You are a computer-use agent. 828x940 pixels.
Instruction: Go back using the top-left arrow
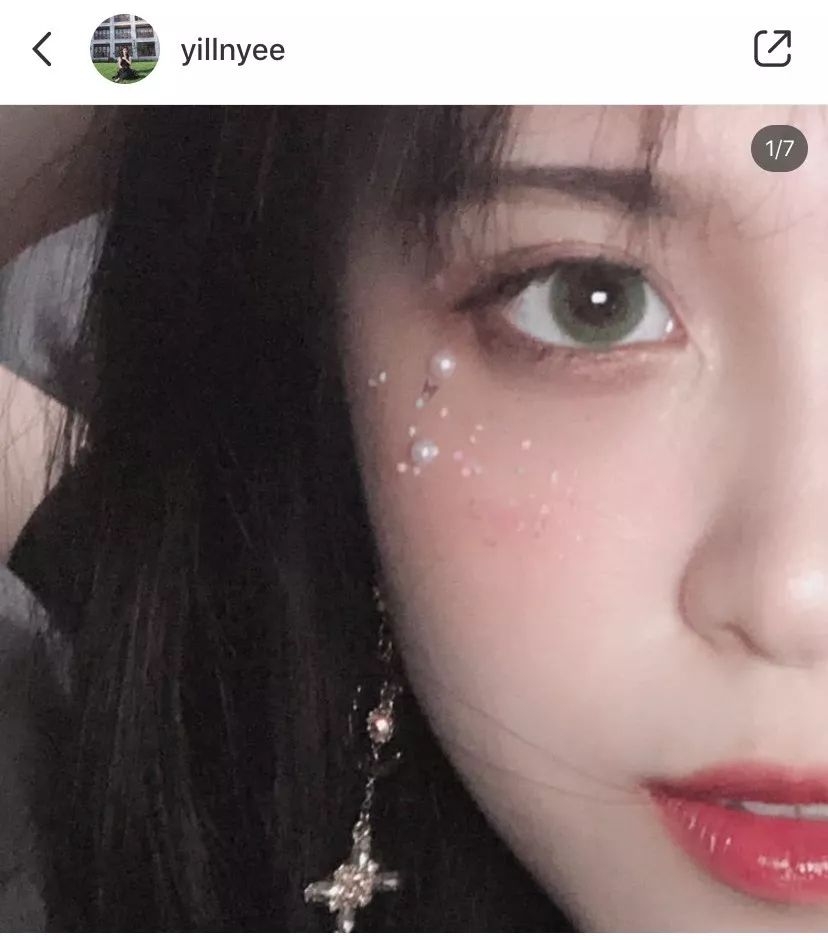click(42, 49)
